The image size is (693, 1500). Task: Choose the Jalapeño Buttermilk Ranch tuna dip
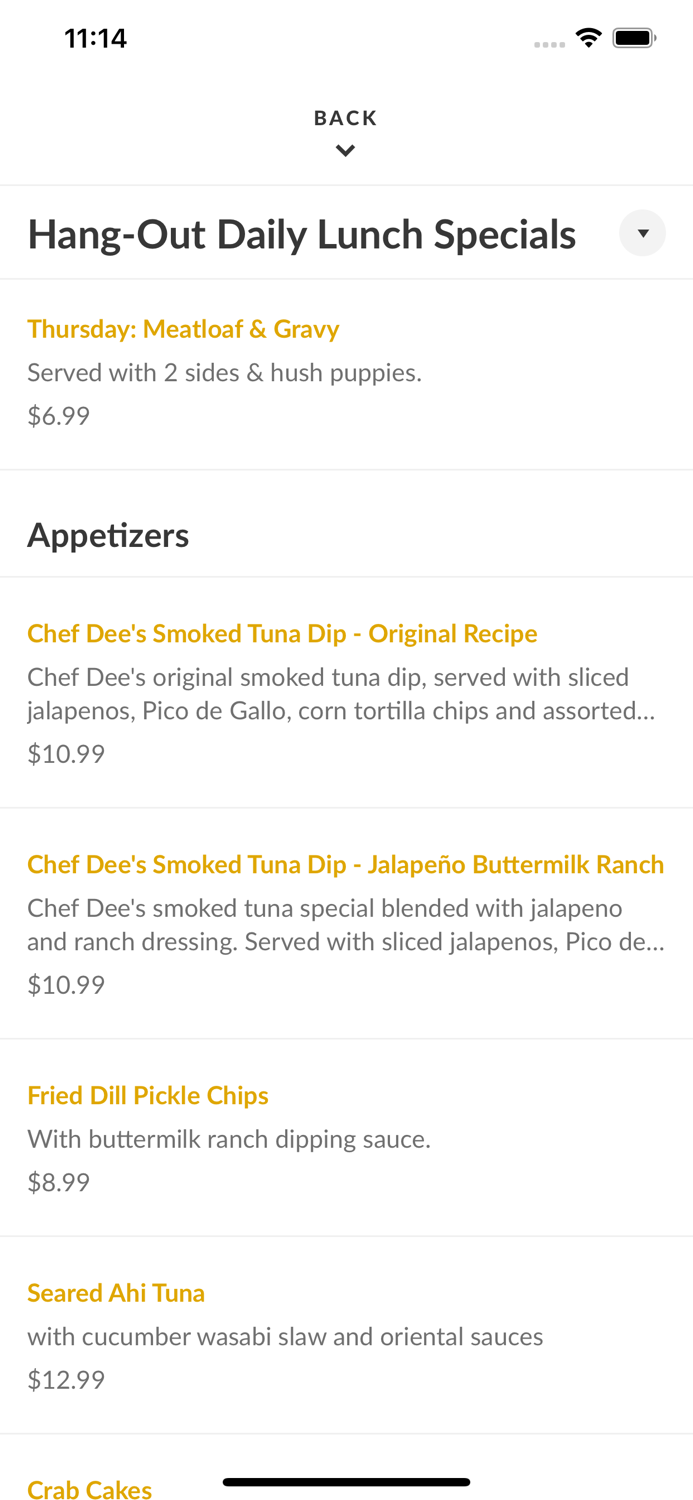tap(345, 865)
